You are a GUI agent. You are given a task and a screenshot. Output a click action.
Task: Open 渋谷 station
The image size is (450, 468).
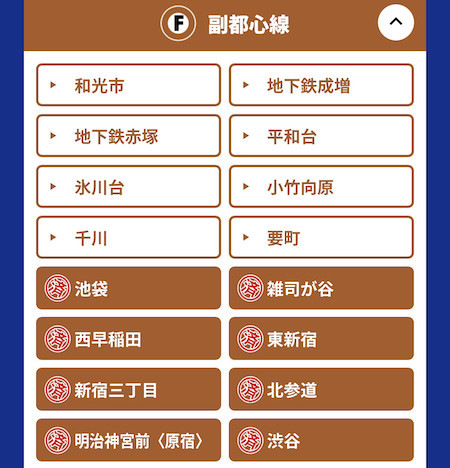pyautogui.click(x=321, y=440)
